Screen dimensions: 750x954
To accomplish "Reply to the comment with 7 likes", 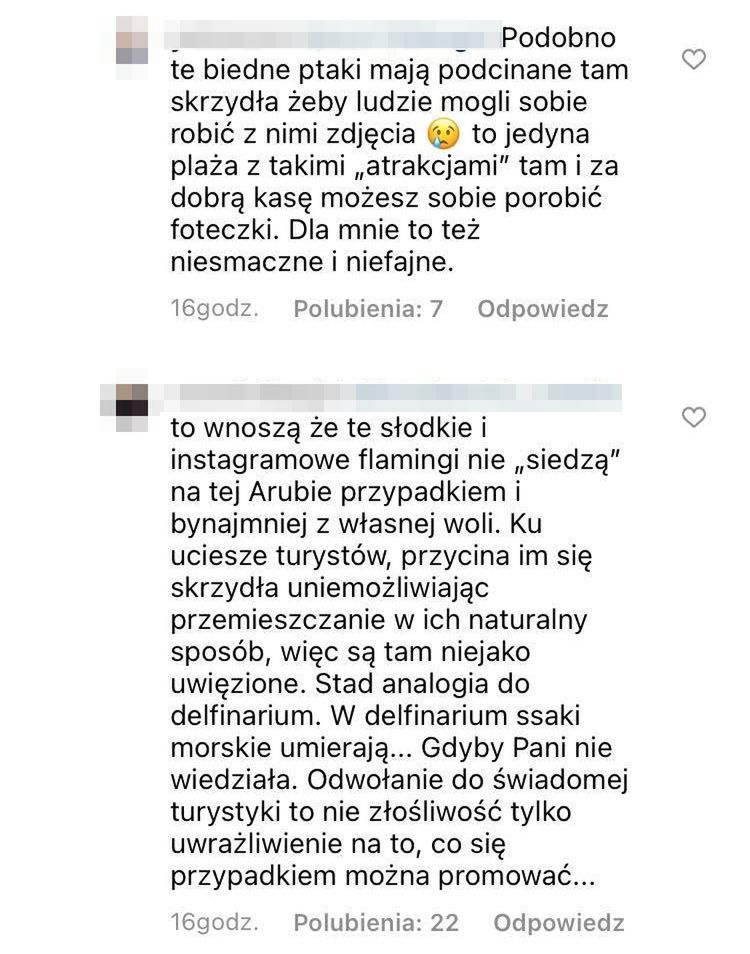I will coord(542,309).
